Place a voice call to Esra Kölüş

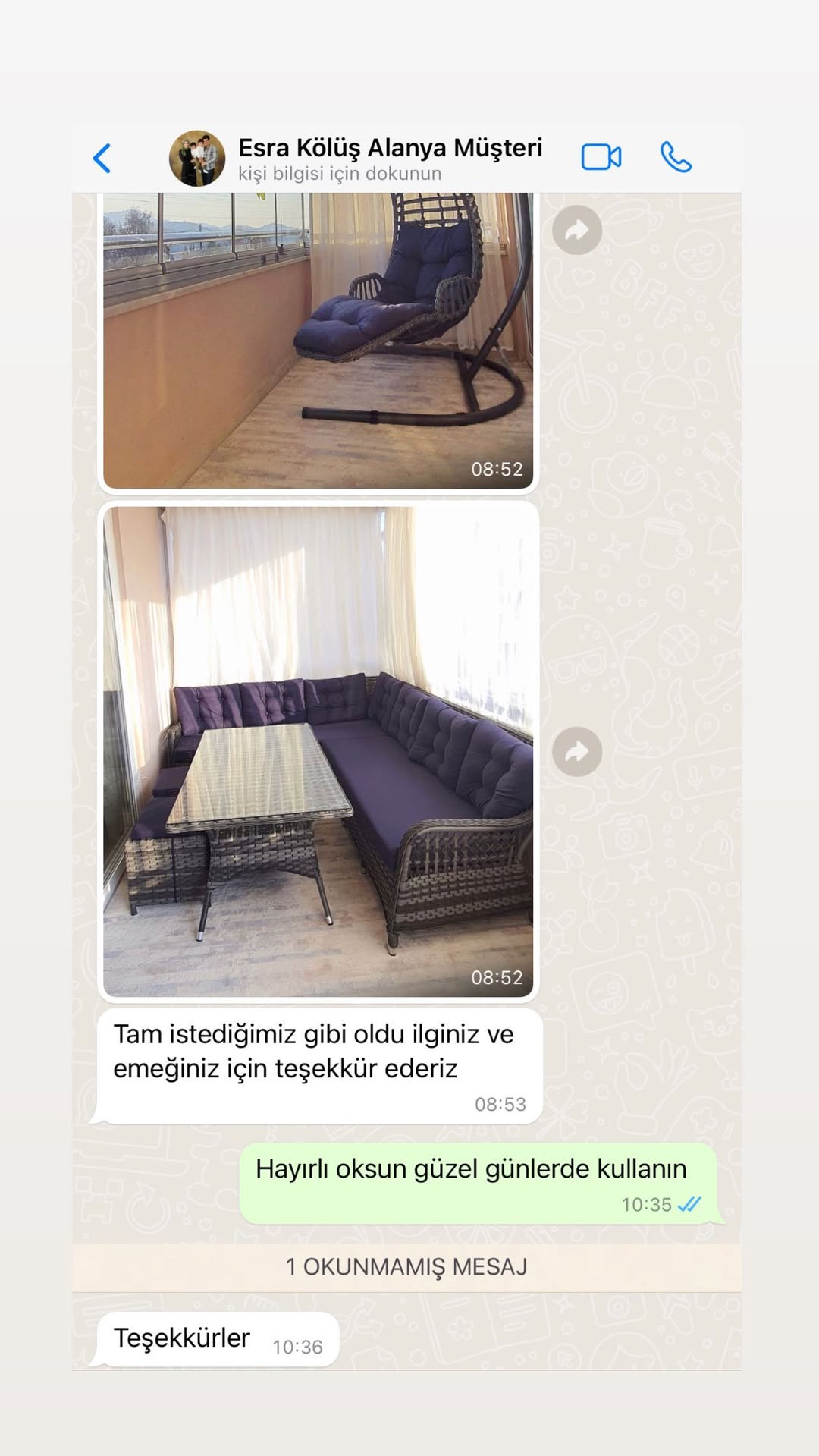[x=676, y=158]
